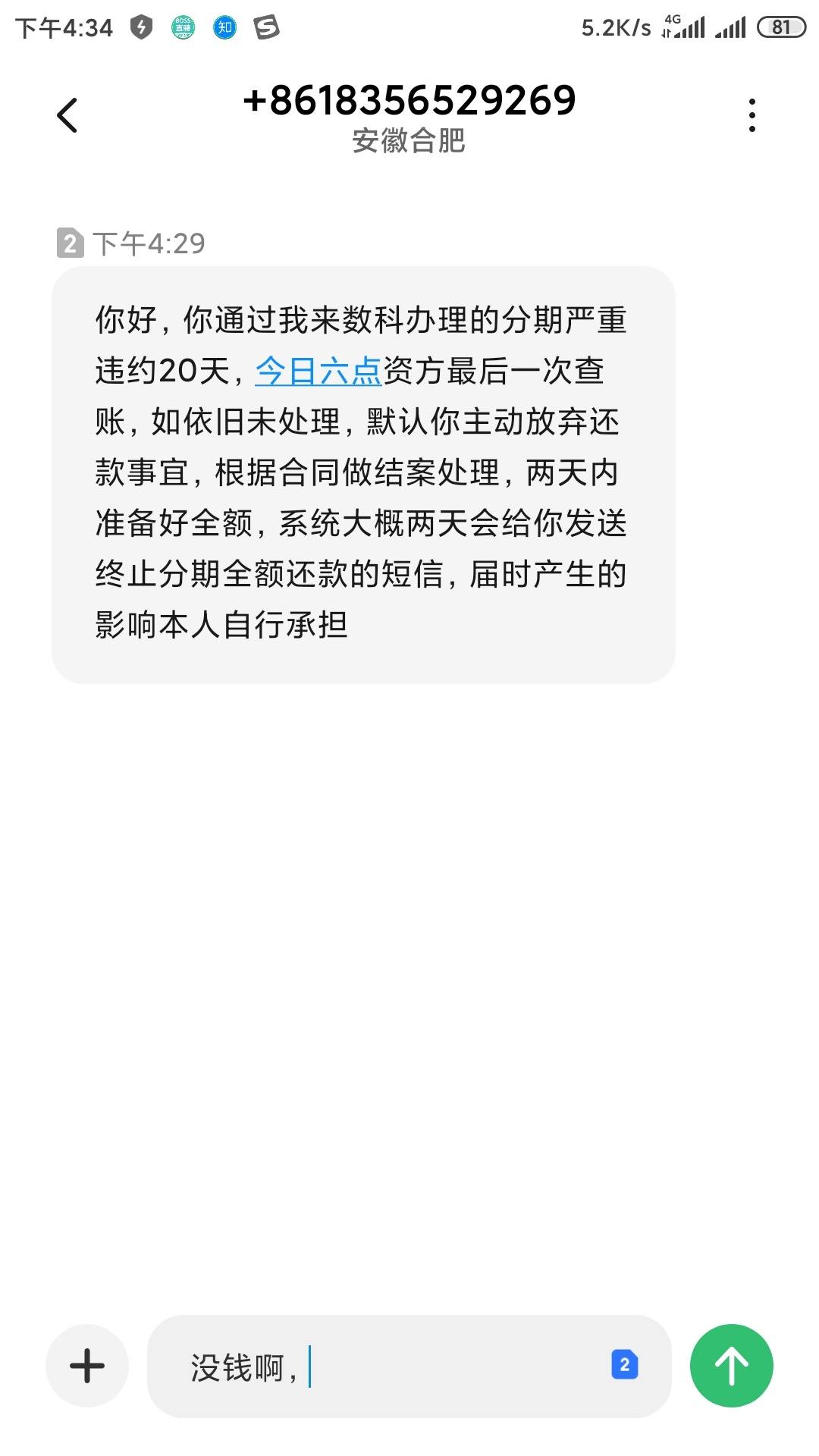
Task: Tap the underlined 今日六点 link
Action: point(318,372)
